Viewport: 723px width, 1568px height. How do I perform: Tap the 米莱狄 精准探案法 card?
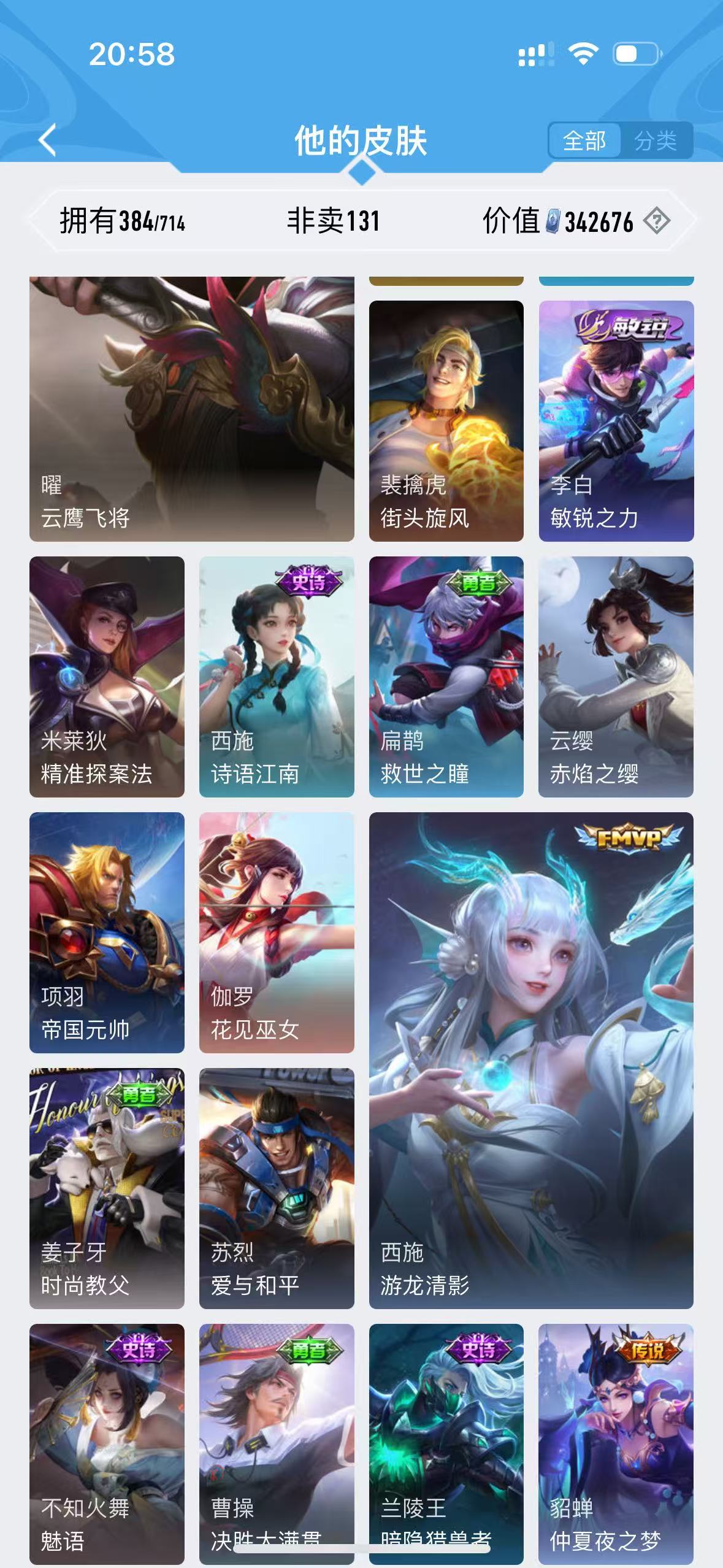click(107, 677)
